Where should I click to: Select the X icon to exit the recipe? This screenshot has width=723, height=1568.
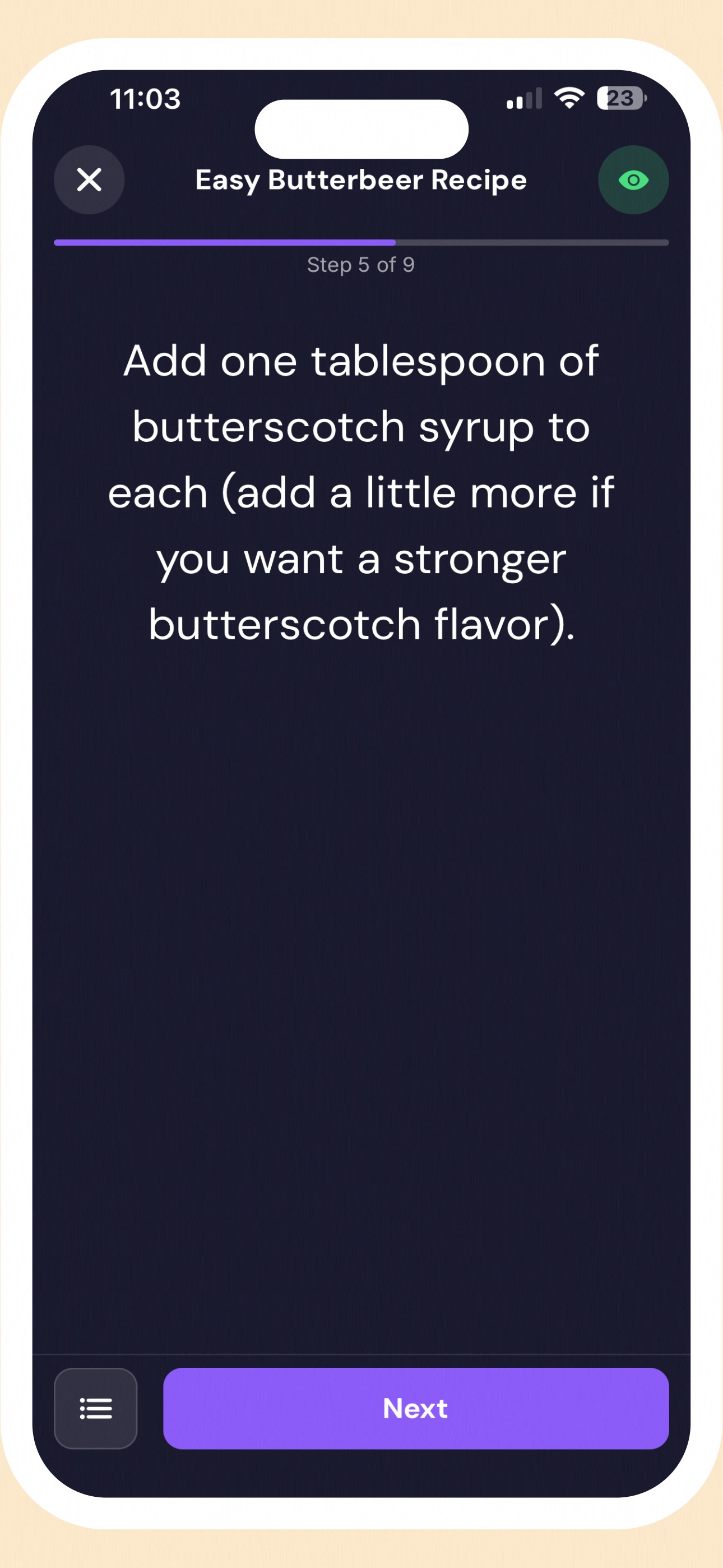point(89,179)
